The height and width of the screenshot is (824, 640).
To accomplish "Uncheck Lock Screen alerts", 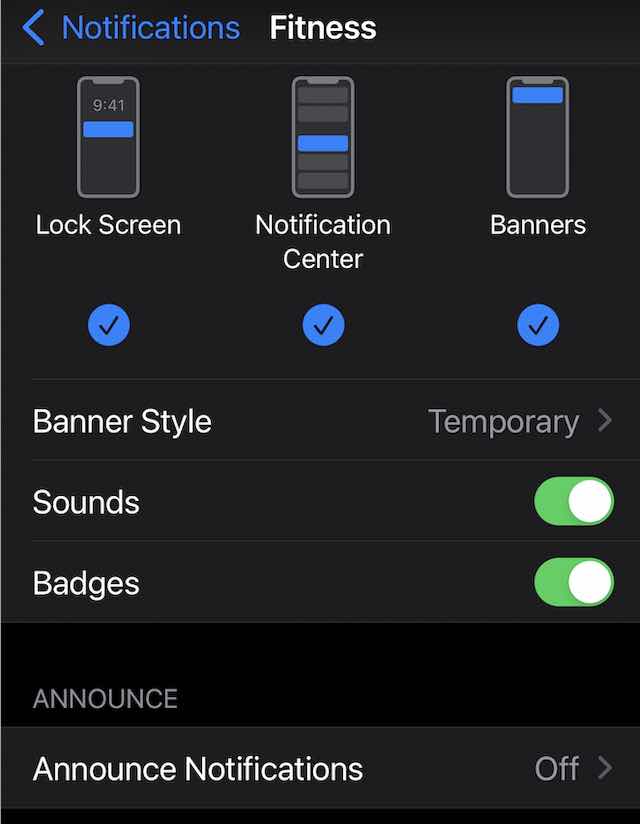I will (108, 324).
